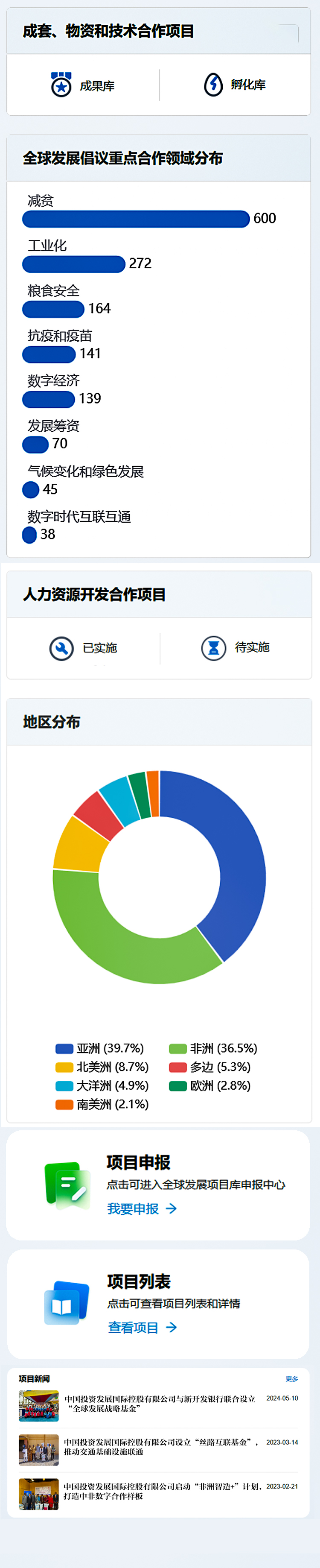Toggle 非洲 legend in region chart

pos(213,1048)
